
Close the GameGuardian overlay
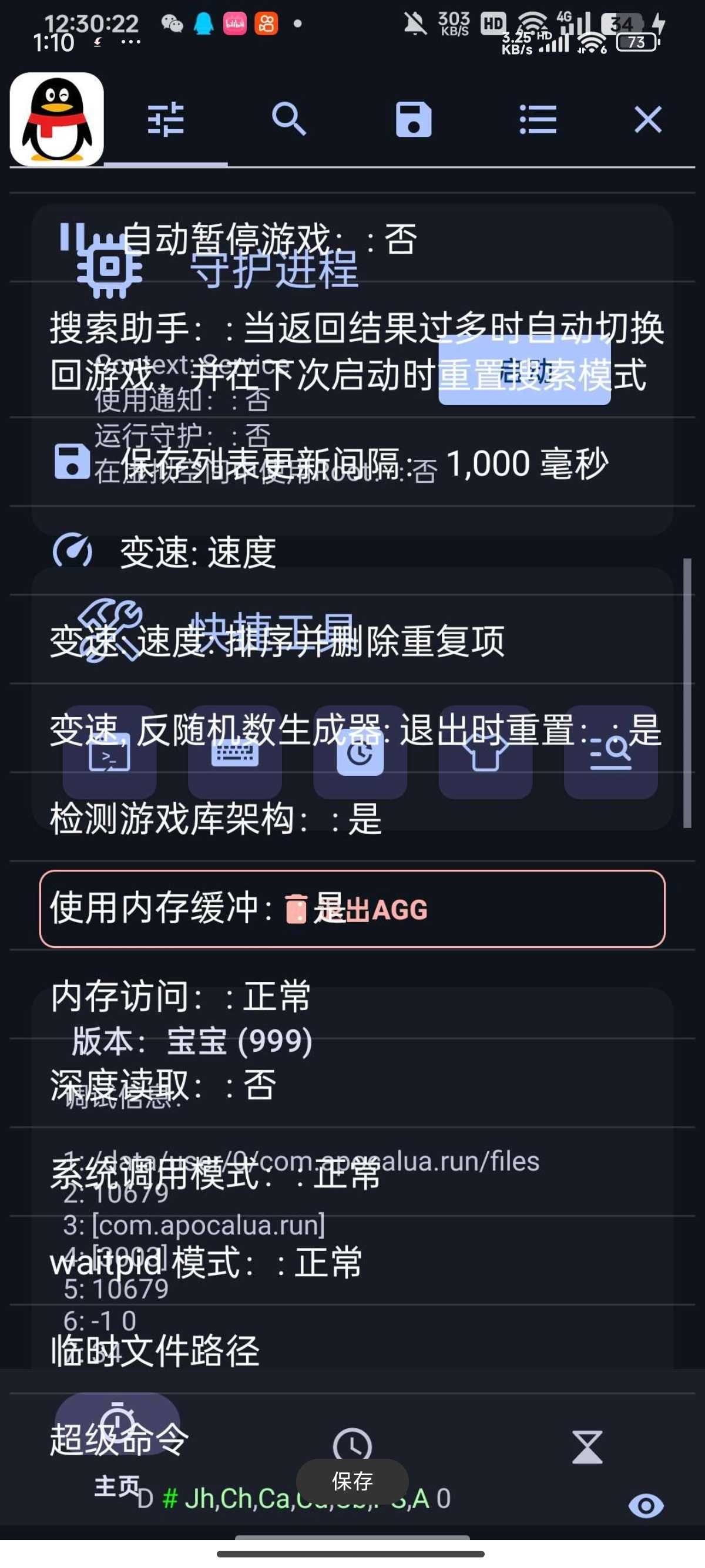point(648,119)
